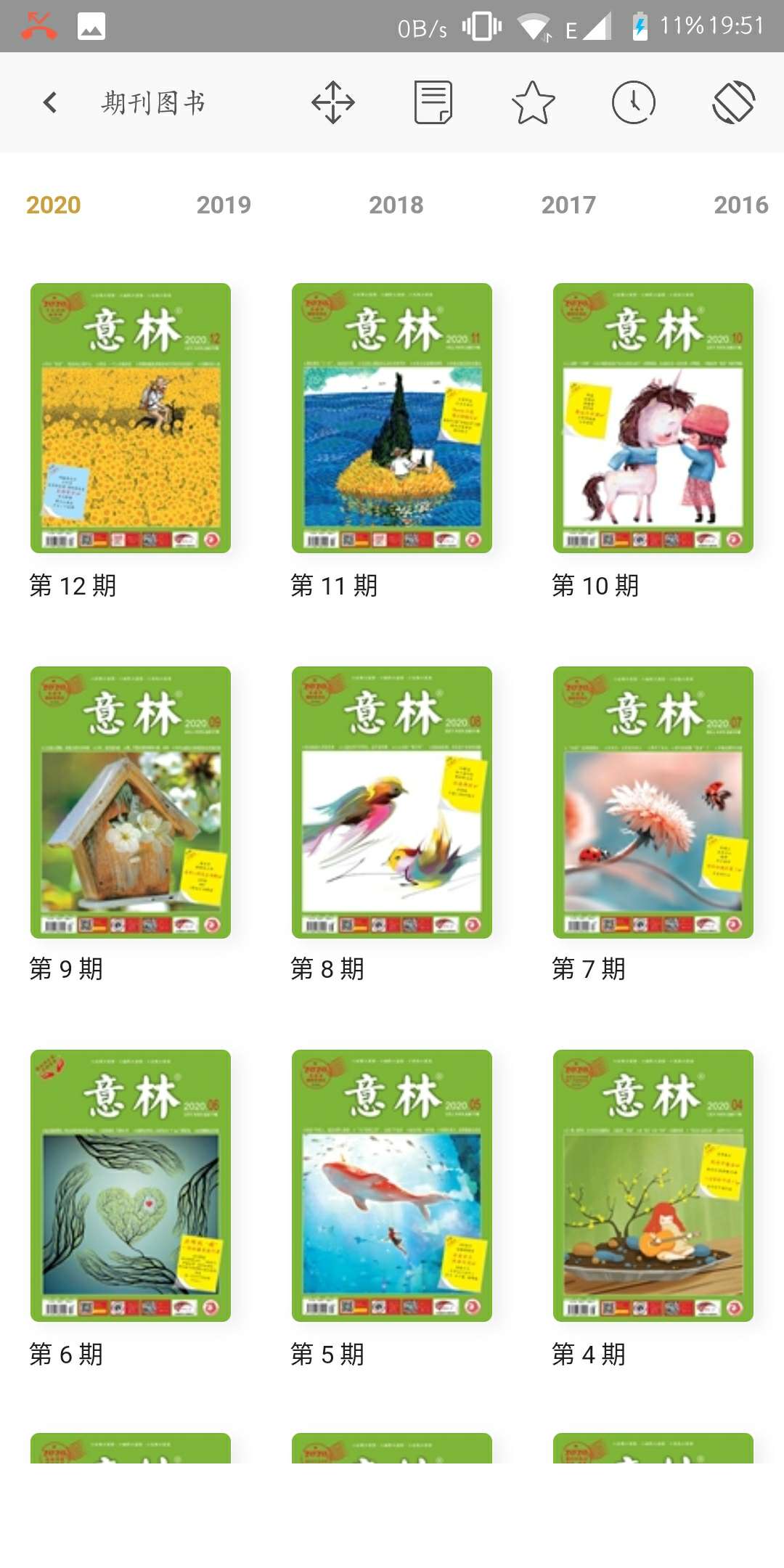Open the notes page icon
This screenshot has width=784, height=1568.
(433, 102)
